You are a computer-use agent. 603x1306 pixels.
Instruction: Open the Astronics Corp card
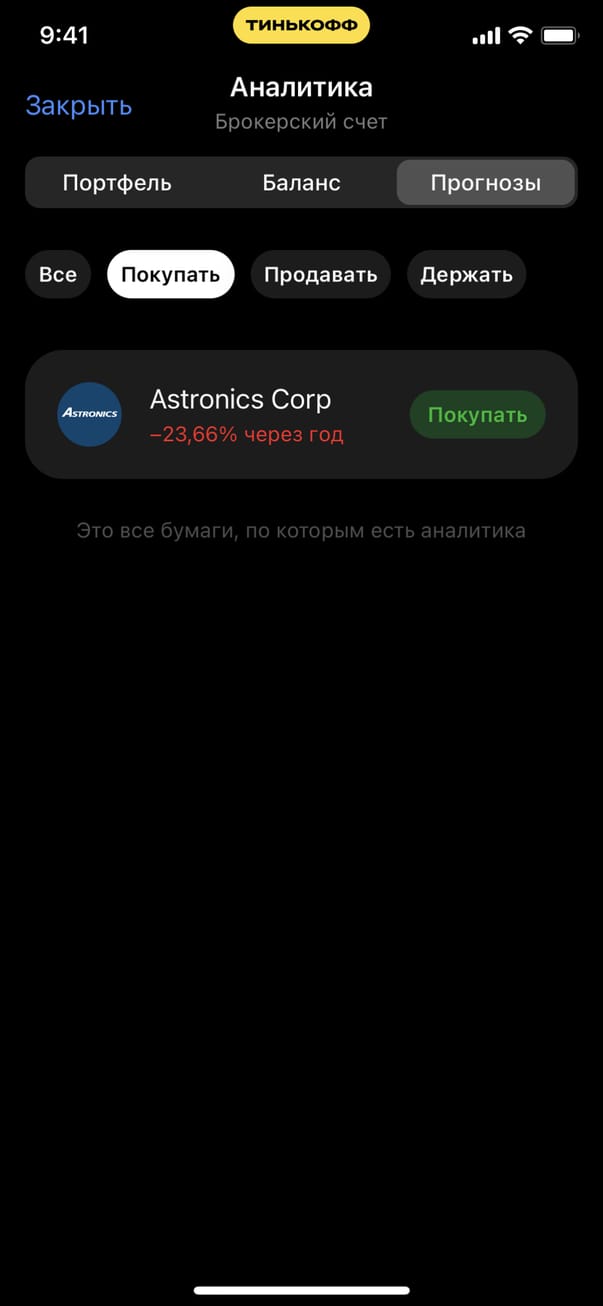tap(240, 414)
